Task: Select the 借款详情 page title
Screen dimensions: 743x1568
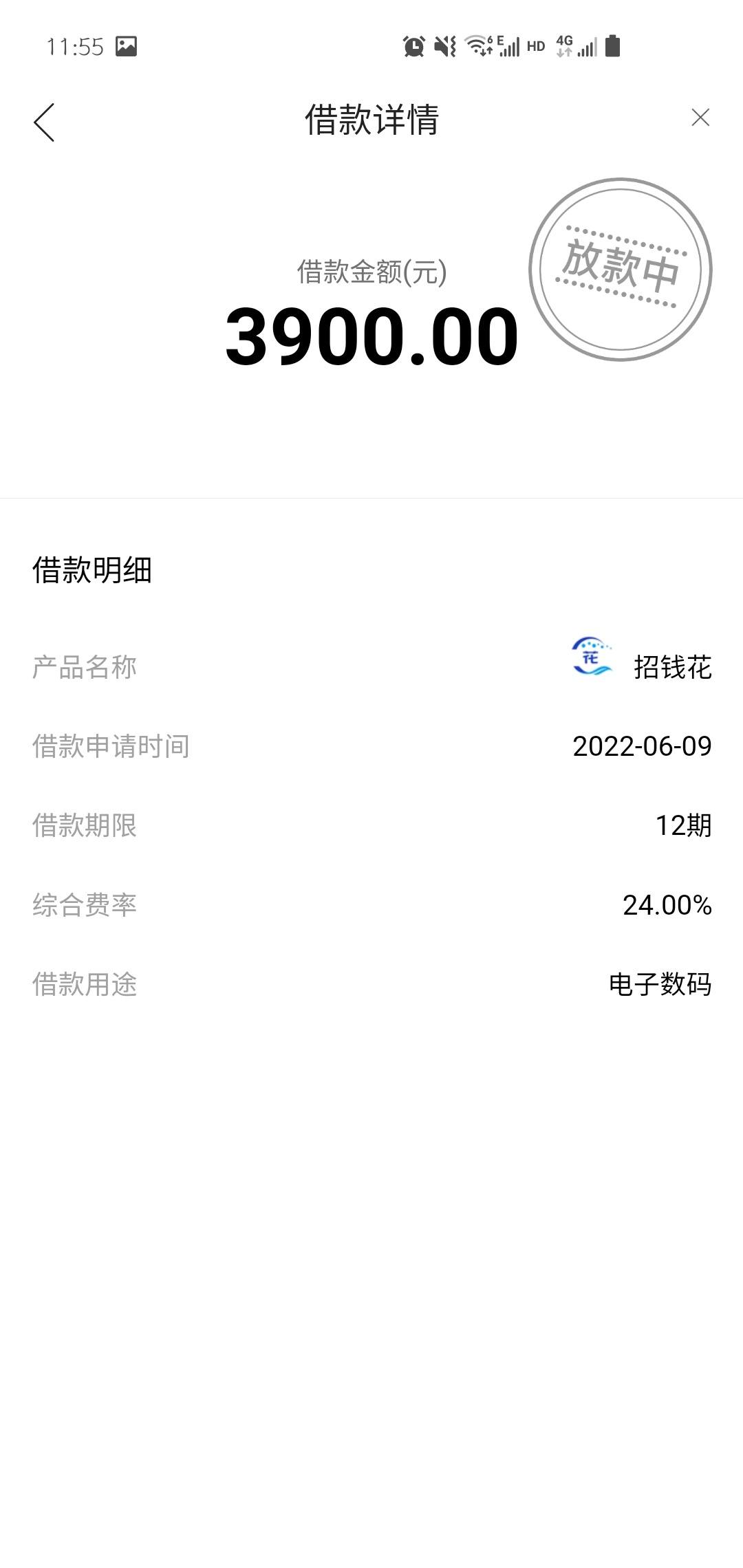Action: 371,118
